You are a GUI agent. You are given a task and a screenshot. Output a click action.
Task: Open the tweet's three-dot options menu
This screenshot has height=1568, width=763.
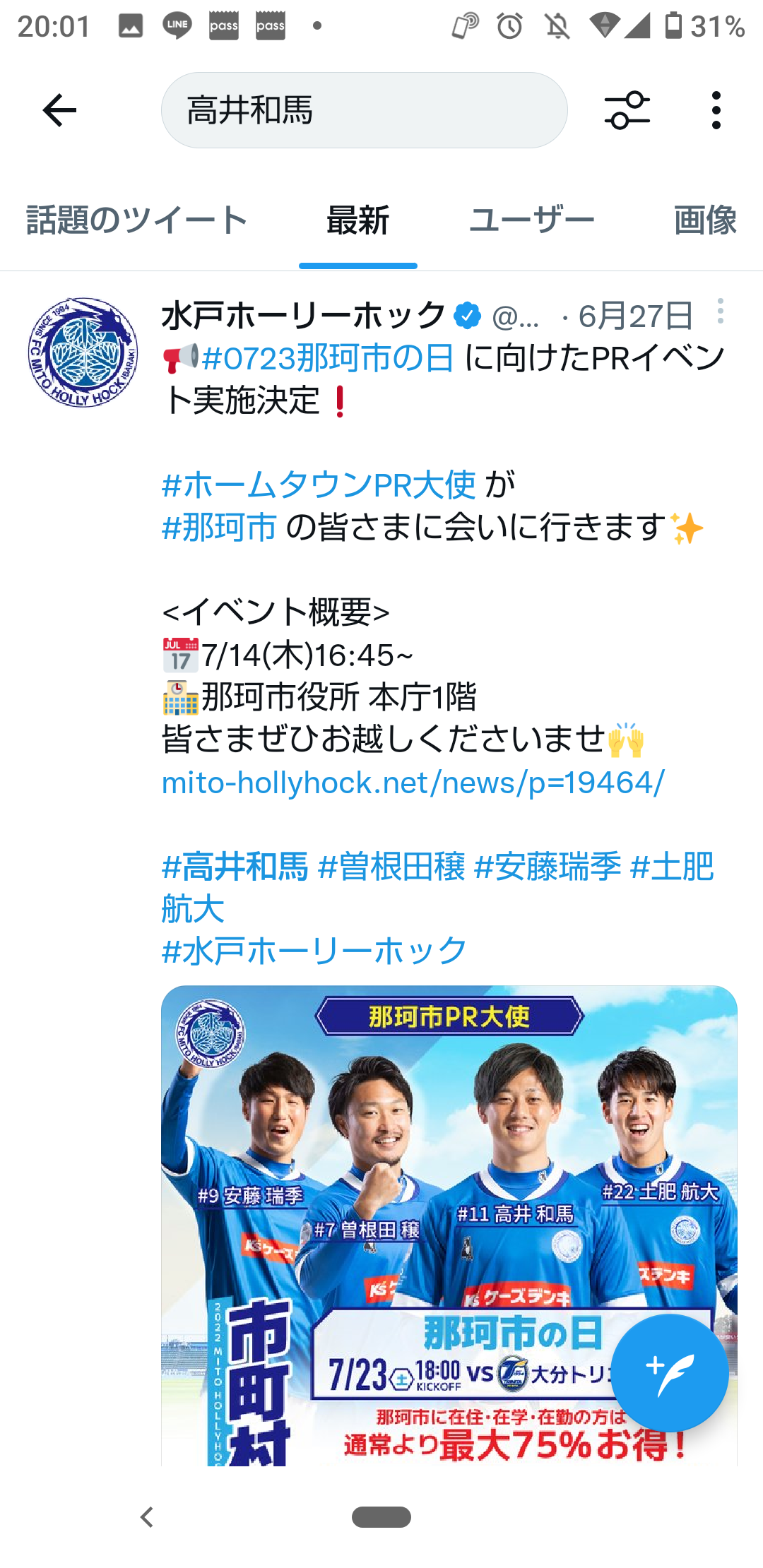[x=720, y=311]
